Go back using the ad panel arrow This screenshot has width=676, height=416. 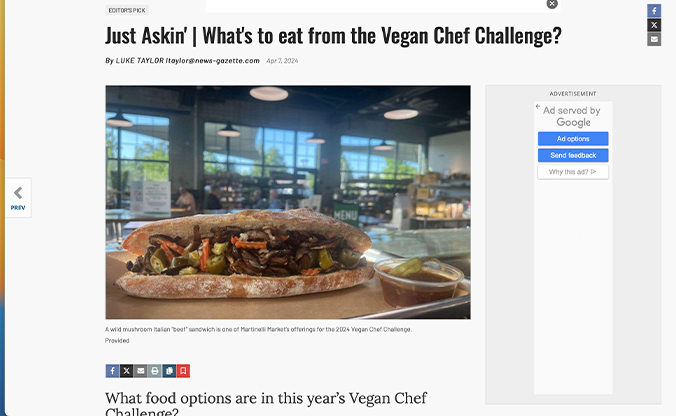[538, 107]
